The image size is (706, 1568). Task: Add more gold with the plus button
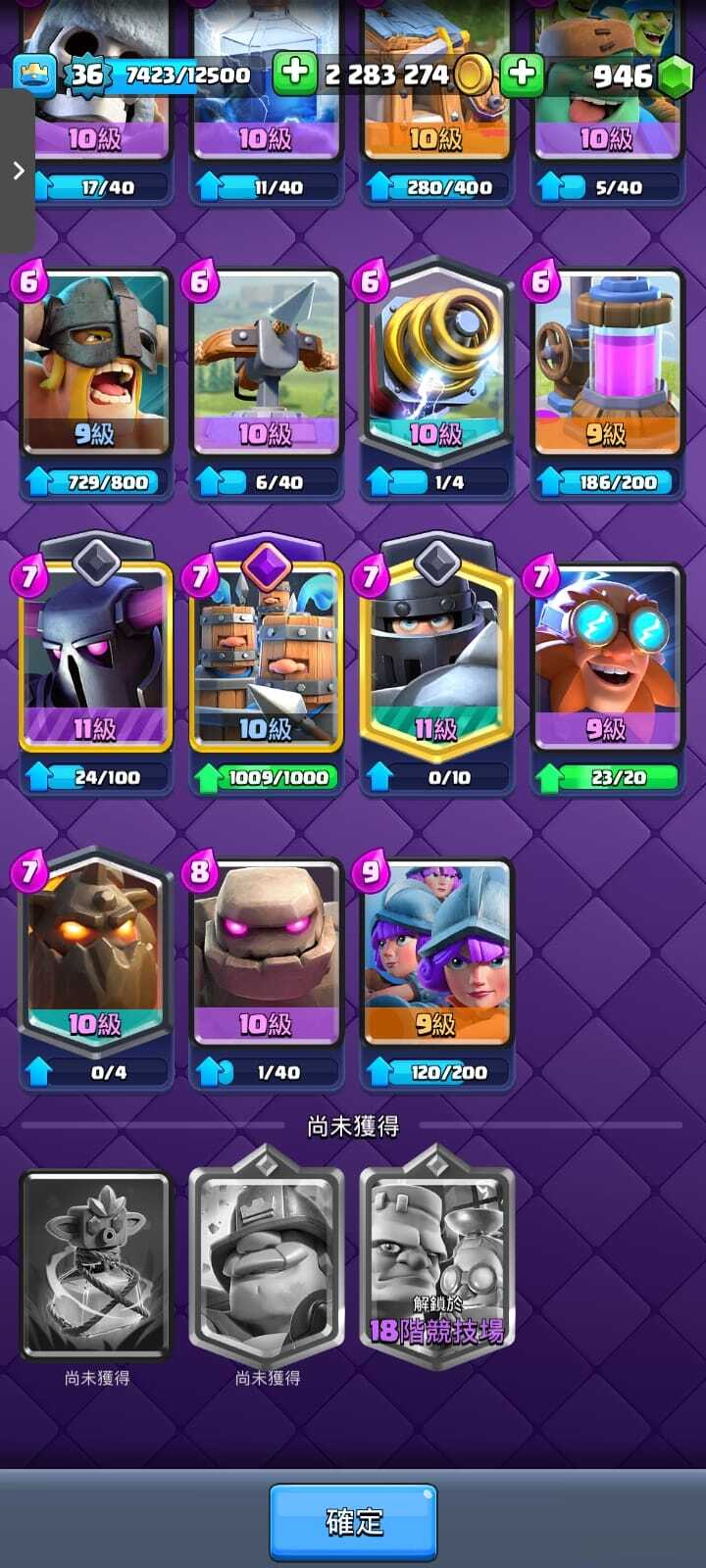294,73
